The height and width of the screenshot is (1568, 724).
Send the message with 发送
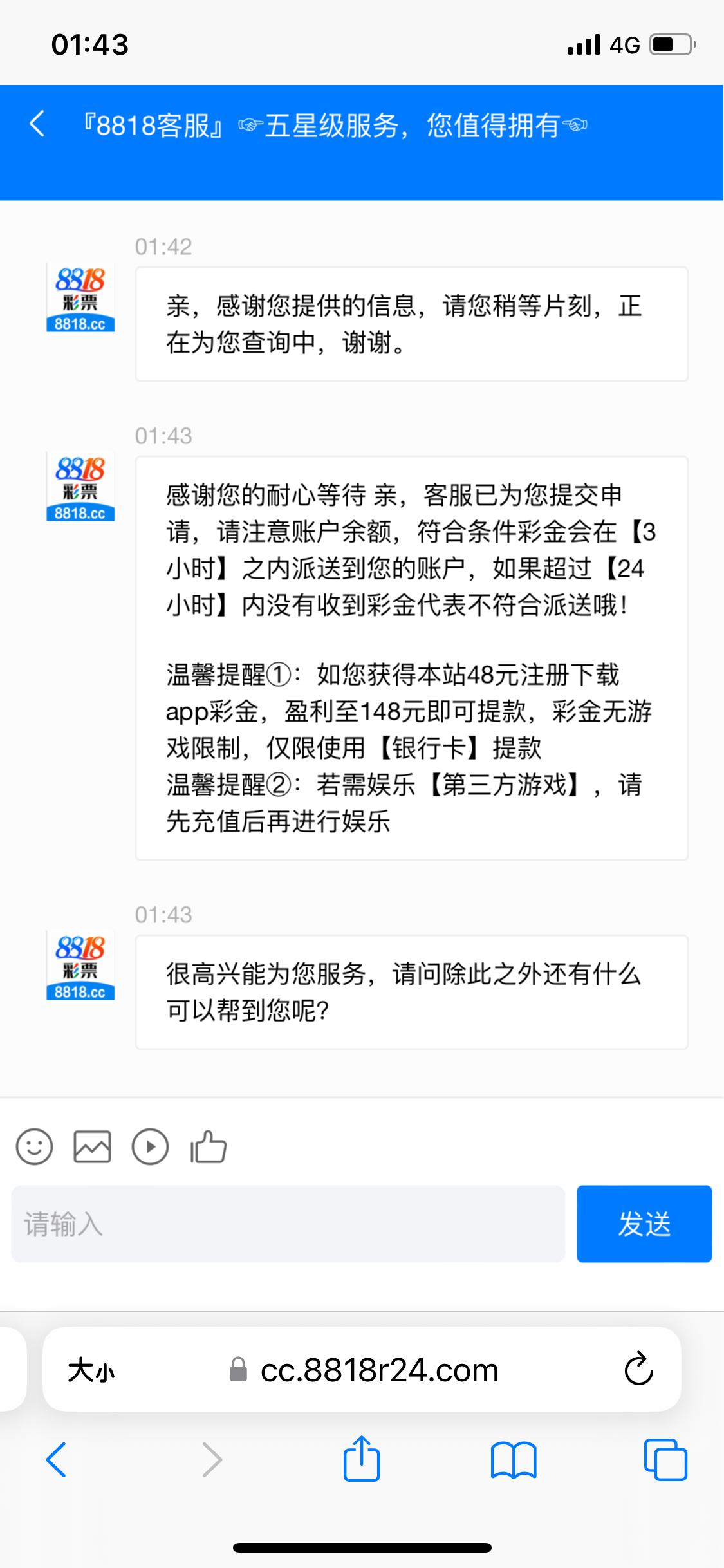coord(644,1224)
